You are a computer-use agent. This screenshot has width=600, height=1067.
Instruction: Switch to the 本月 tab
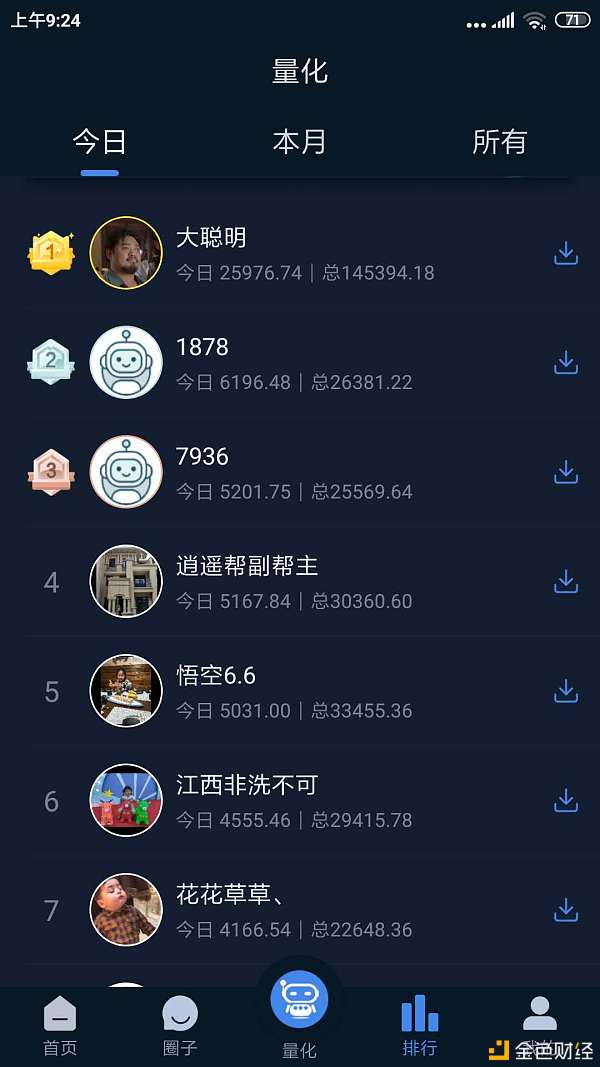click(x=300, y=142)
